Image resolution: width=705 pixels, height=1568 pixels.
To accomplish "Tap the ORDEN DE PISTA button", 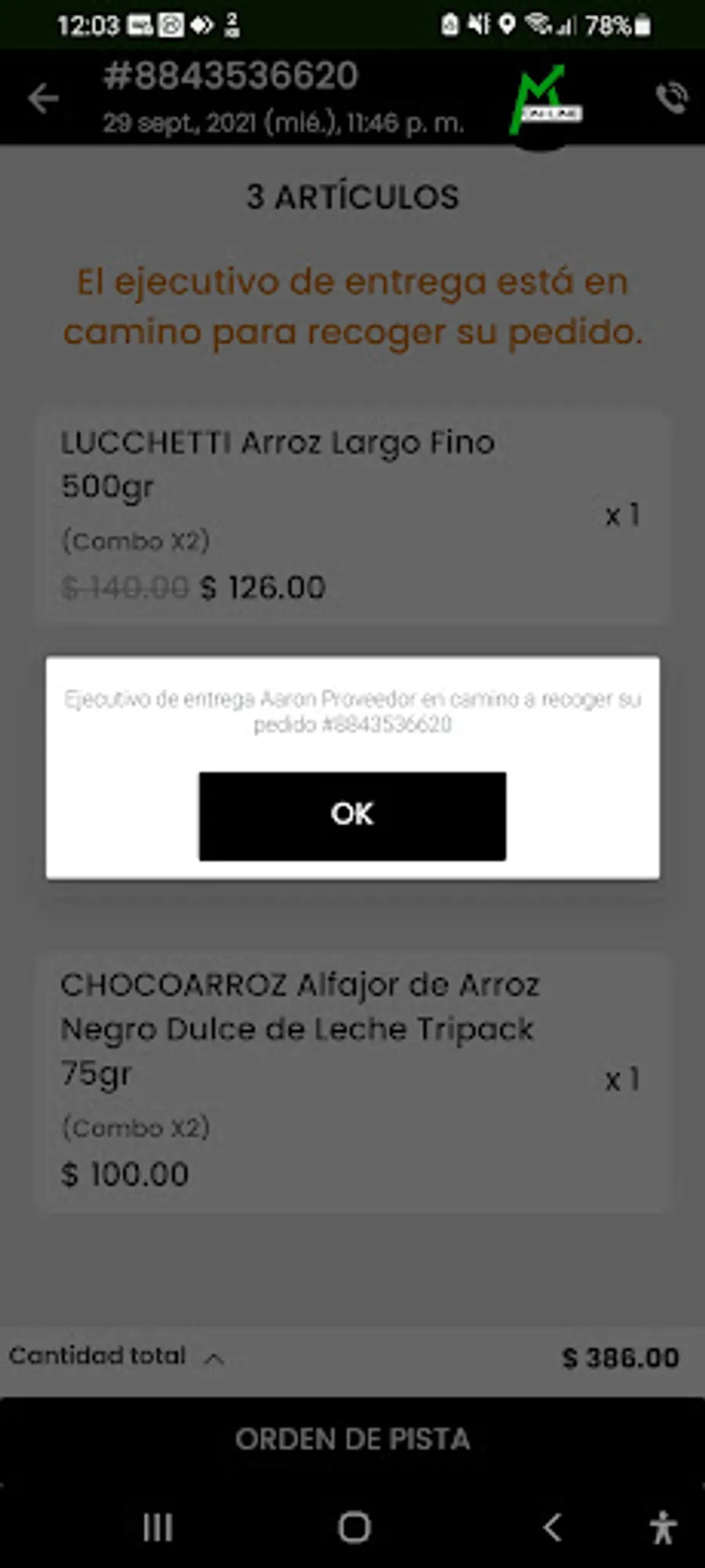I will click(352, 1439).
